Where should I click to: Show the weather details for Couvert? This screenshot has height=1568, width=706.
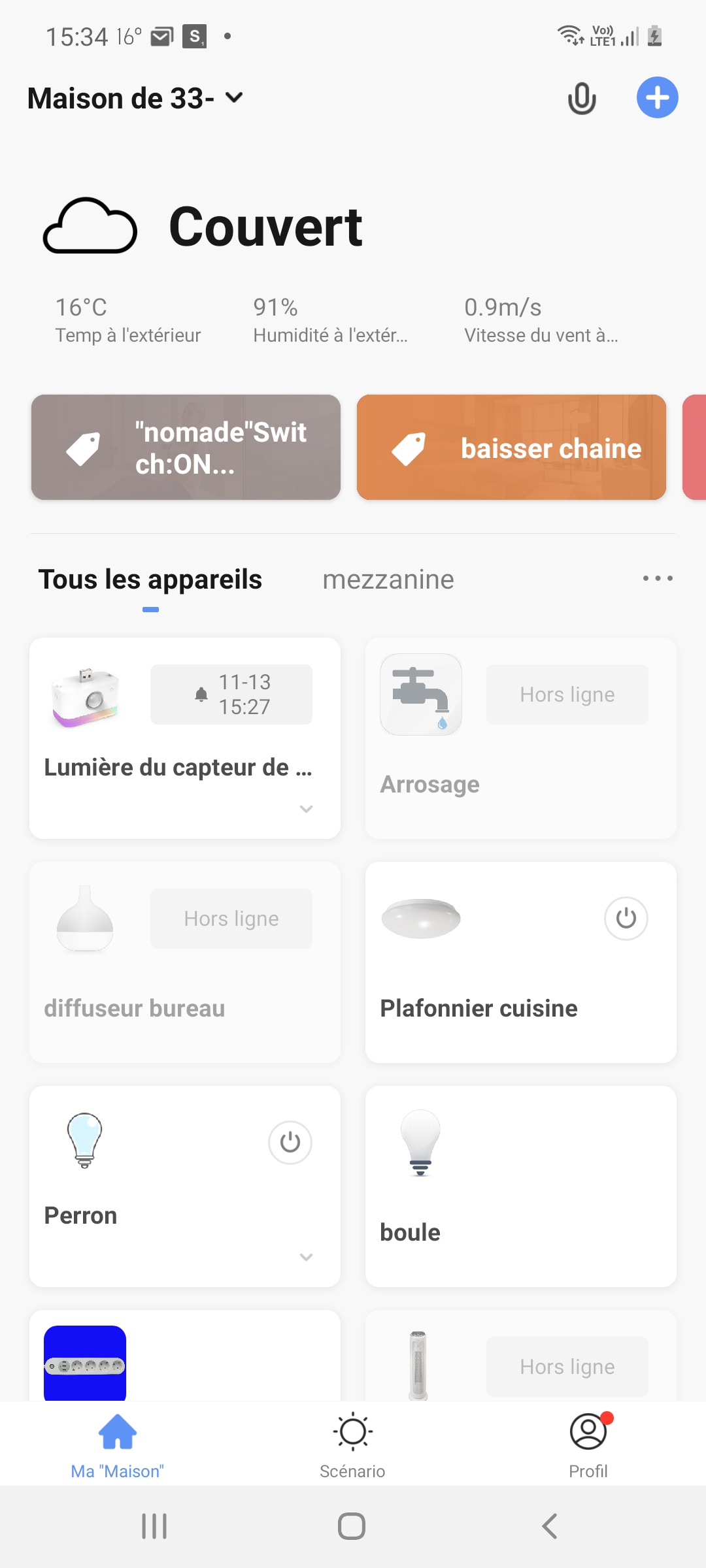(203, 227)
